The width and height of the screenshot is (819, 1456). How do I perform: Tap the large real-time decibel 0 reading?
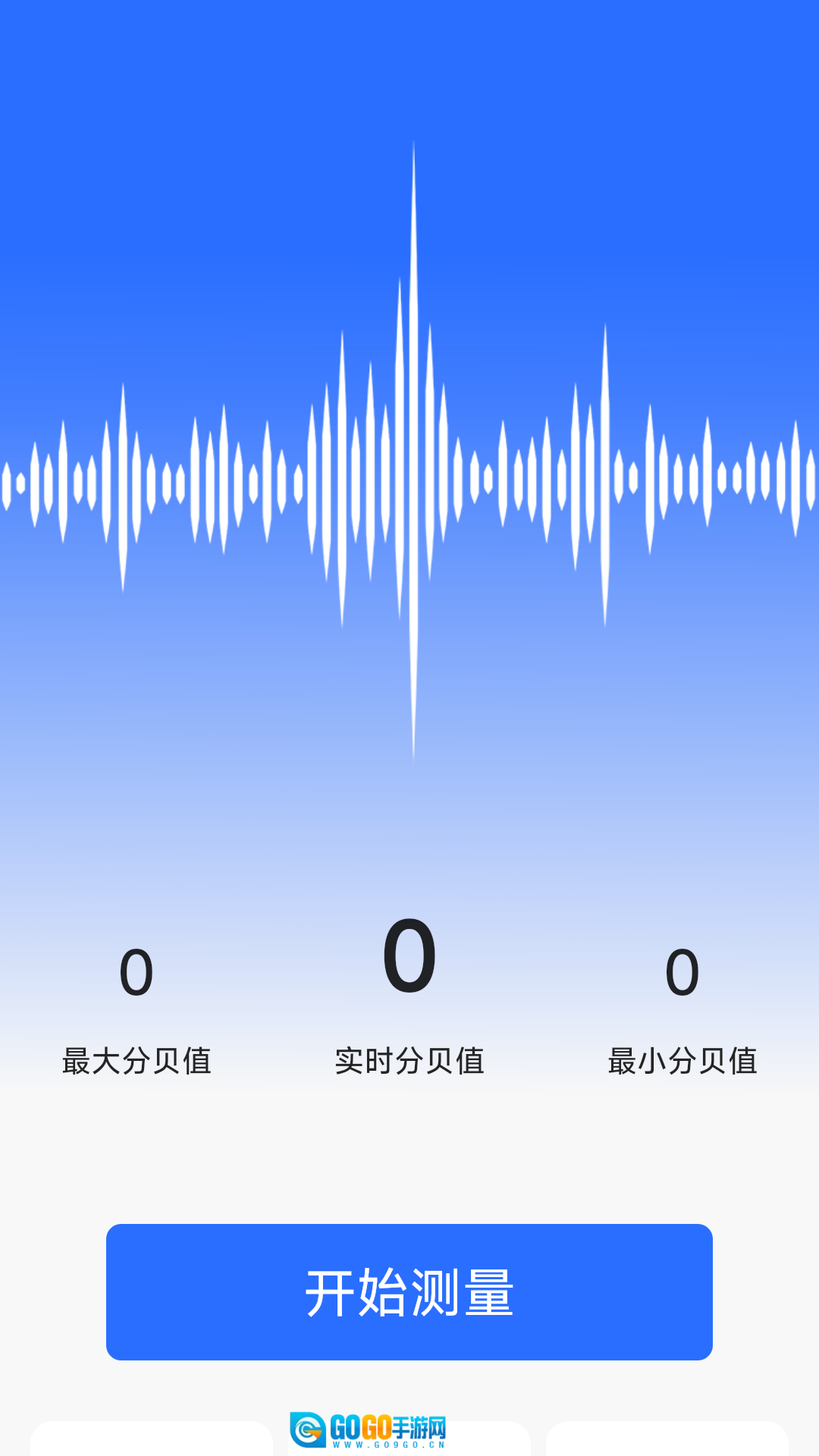pos(409,955)
